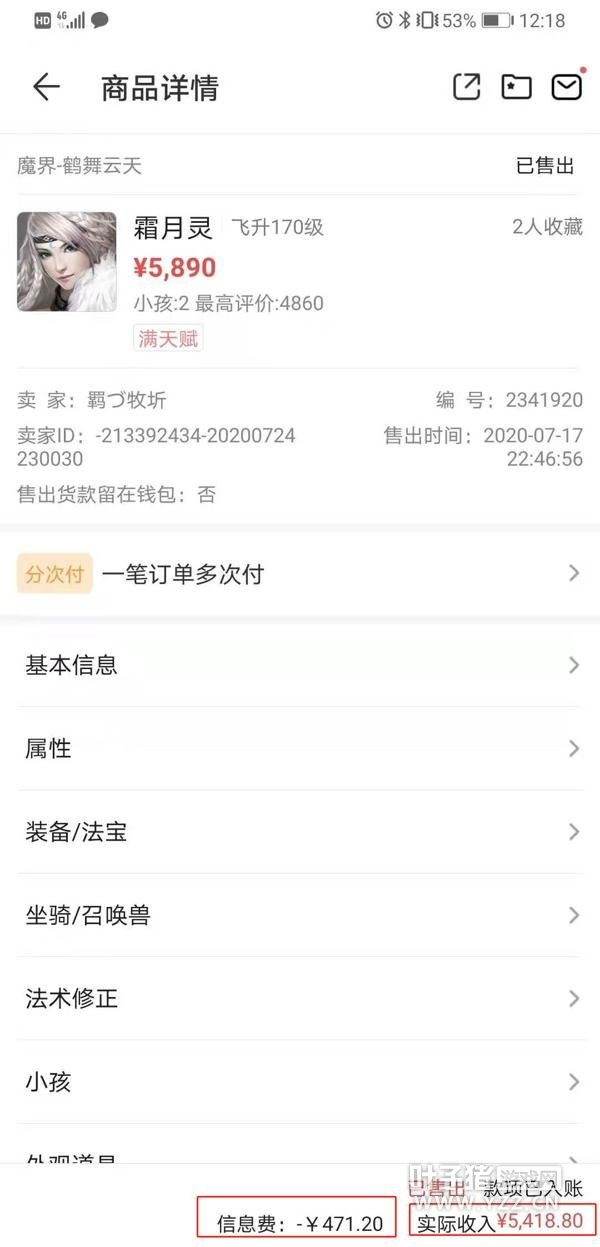Show 法术修正 details
The height and width of the screenshot is (1247, 600).
tap(299, 998)
